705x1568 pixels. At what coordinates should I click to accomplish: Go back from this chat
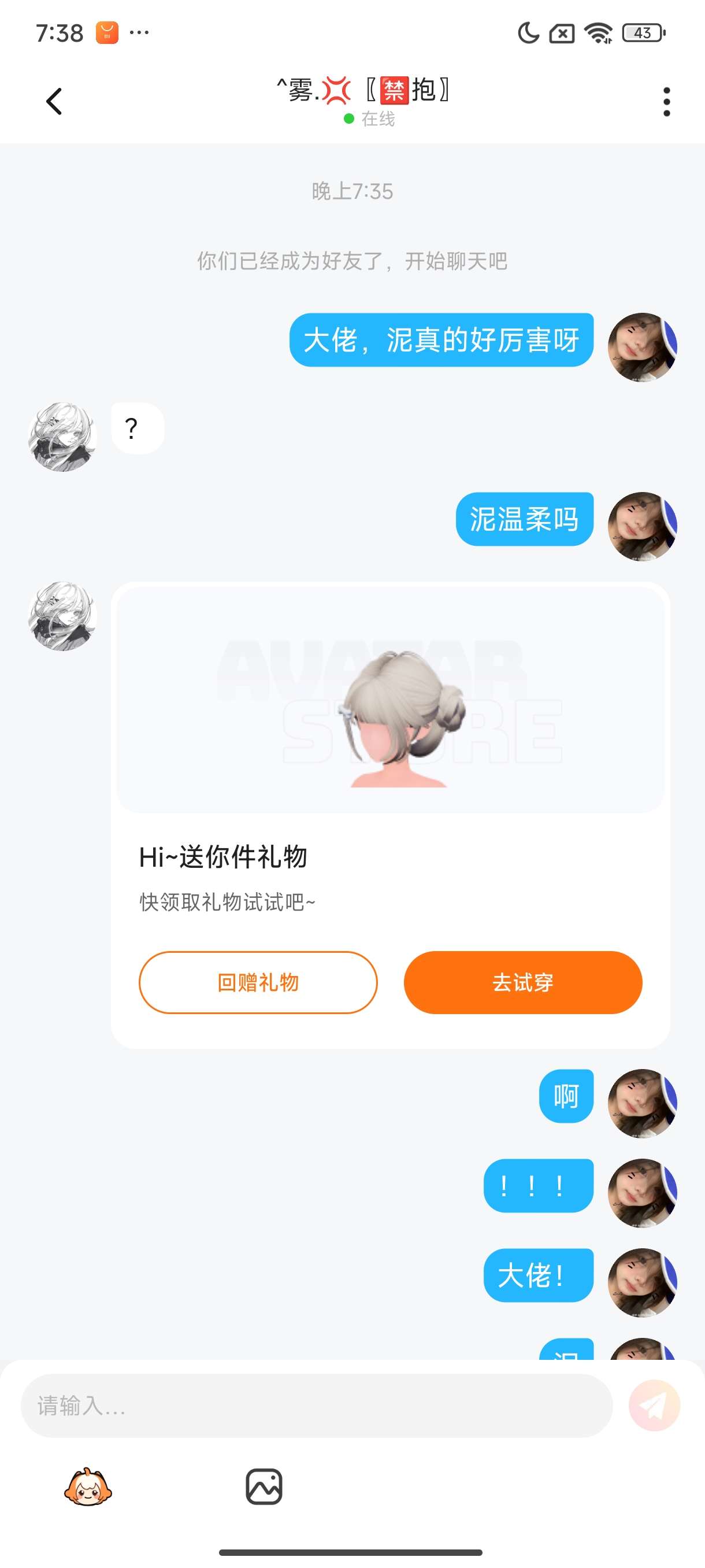click(54, 101)
